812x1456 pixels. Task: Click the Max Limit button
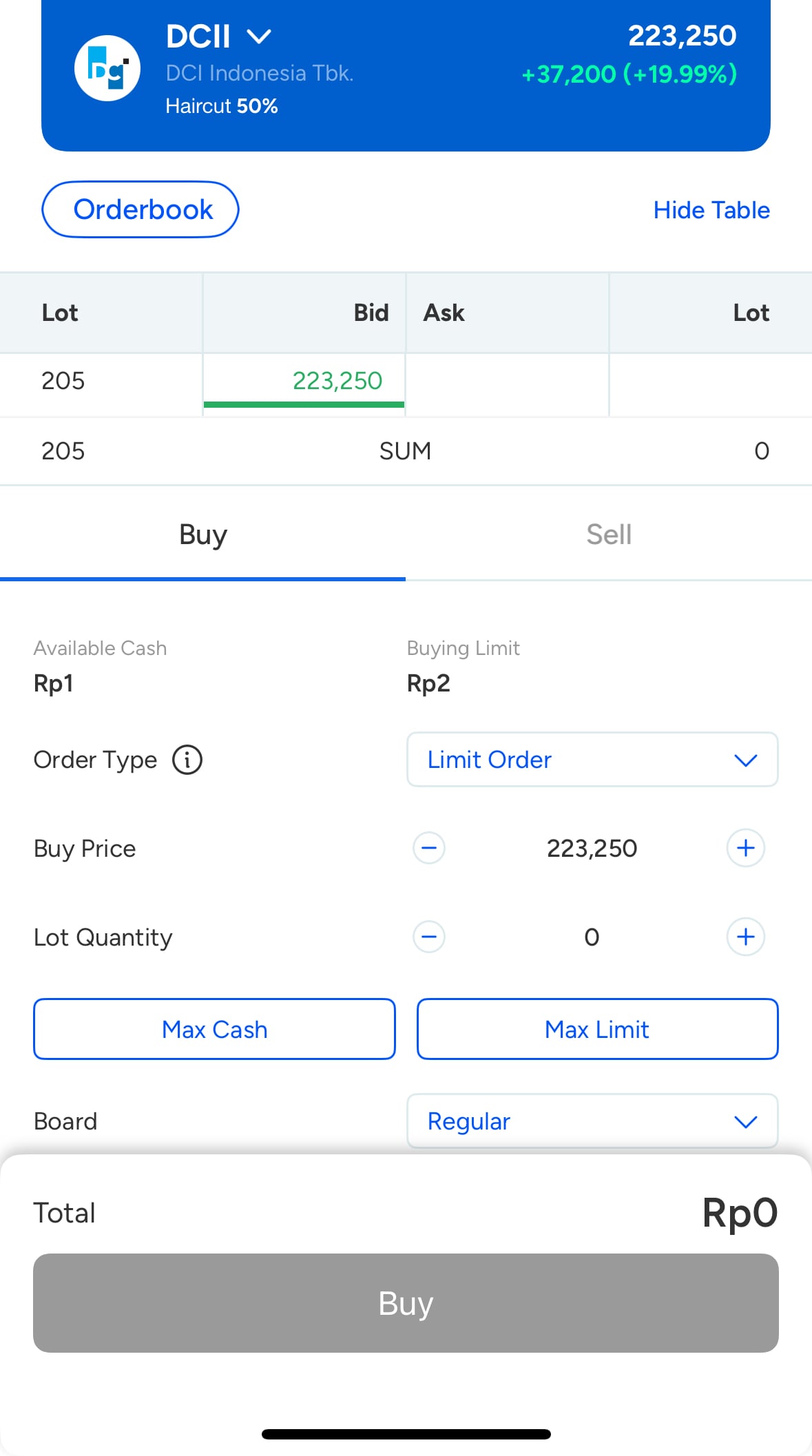(x=596, y=1029)
